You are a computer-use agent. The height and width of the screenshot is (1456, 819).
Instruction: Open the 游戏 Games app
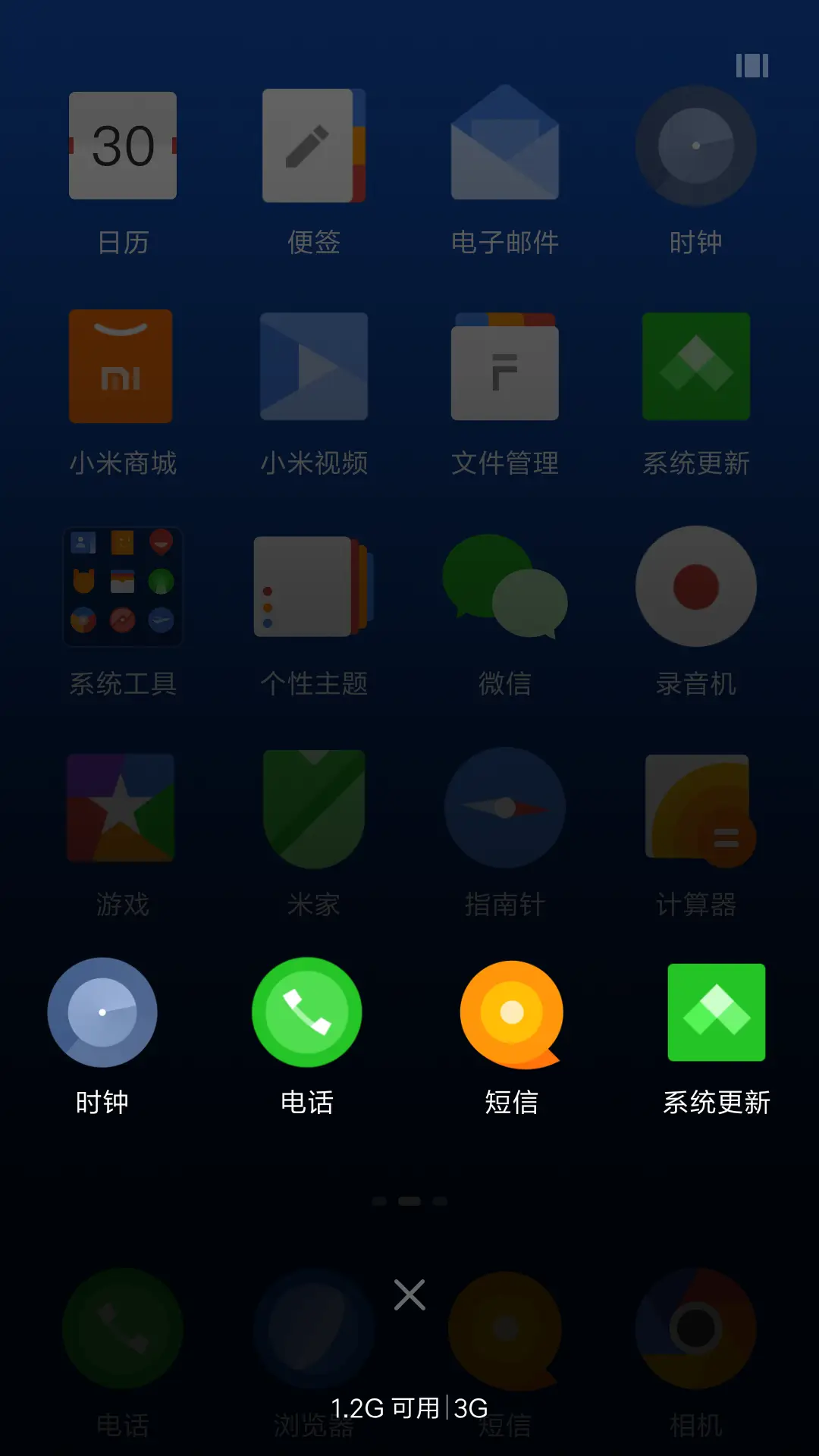pyautogui.click(x=122, y=808)
